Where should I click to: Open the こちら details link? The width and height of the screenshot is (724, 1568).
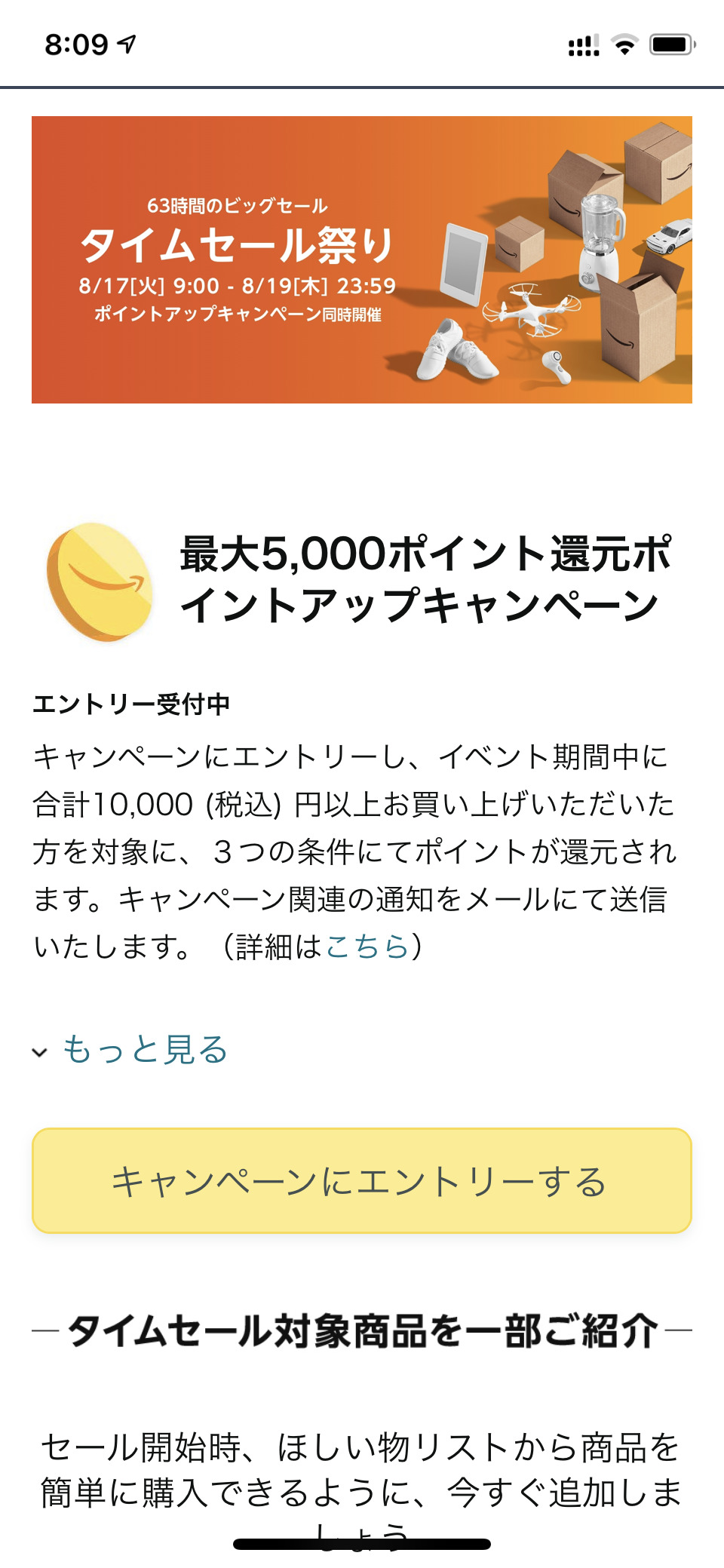coord(367,946)
